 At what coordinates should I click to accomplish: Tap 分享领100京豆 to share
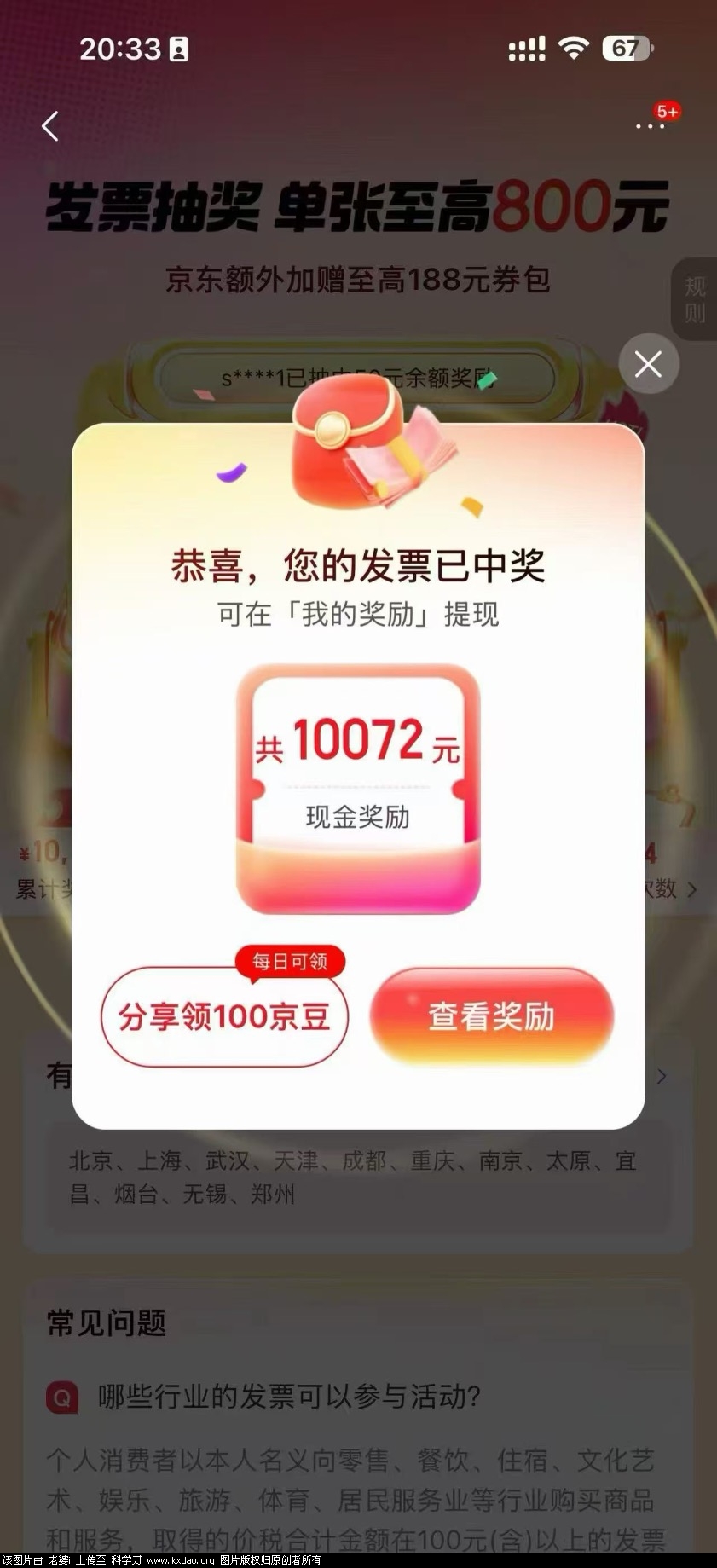point(224,1016)
